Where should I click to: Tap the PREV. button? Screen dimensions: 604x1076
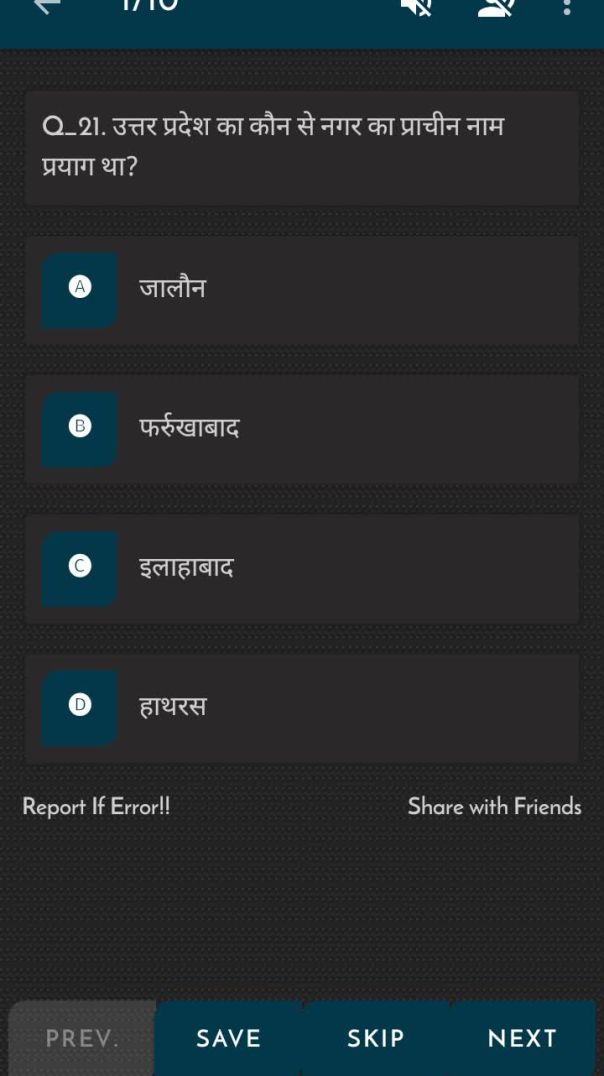point(82,1038)
